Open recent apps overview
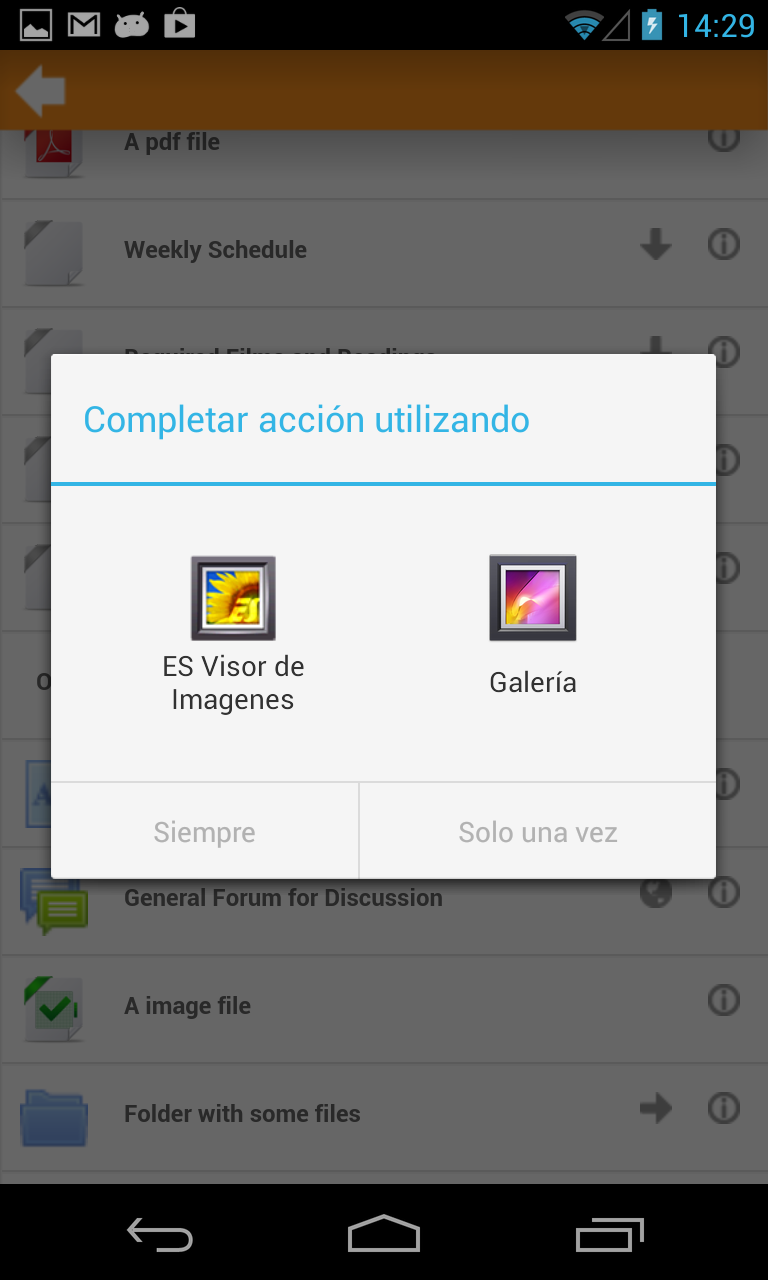Image resolution: width=768 pixels, height=1280 pixels. coord(610,1234)
